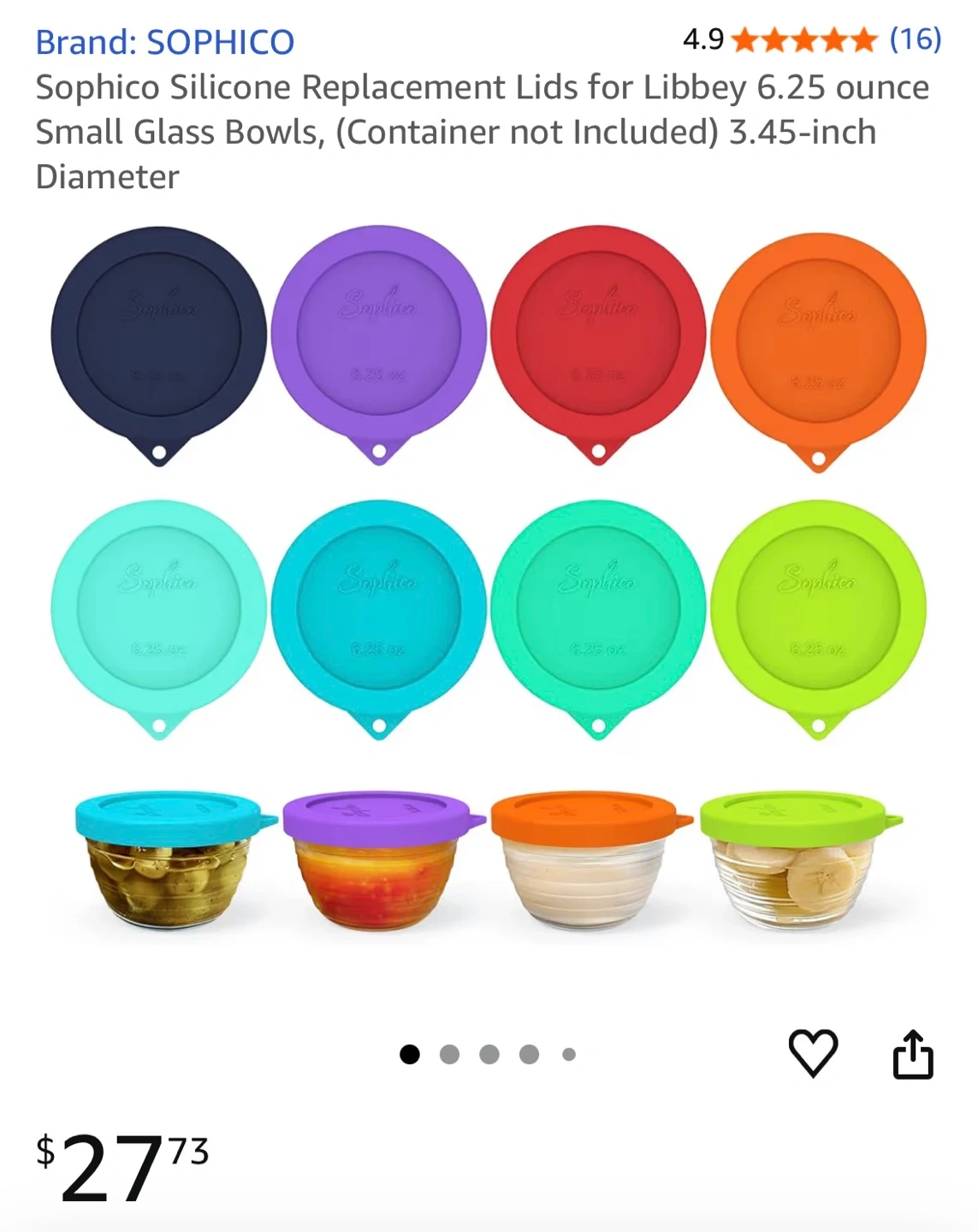The height and width of the screenshot is (1232, 978).
Task: Share this product listing
Action: click(913, 1054)
